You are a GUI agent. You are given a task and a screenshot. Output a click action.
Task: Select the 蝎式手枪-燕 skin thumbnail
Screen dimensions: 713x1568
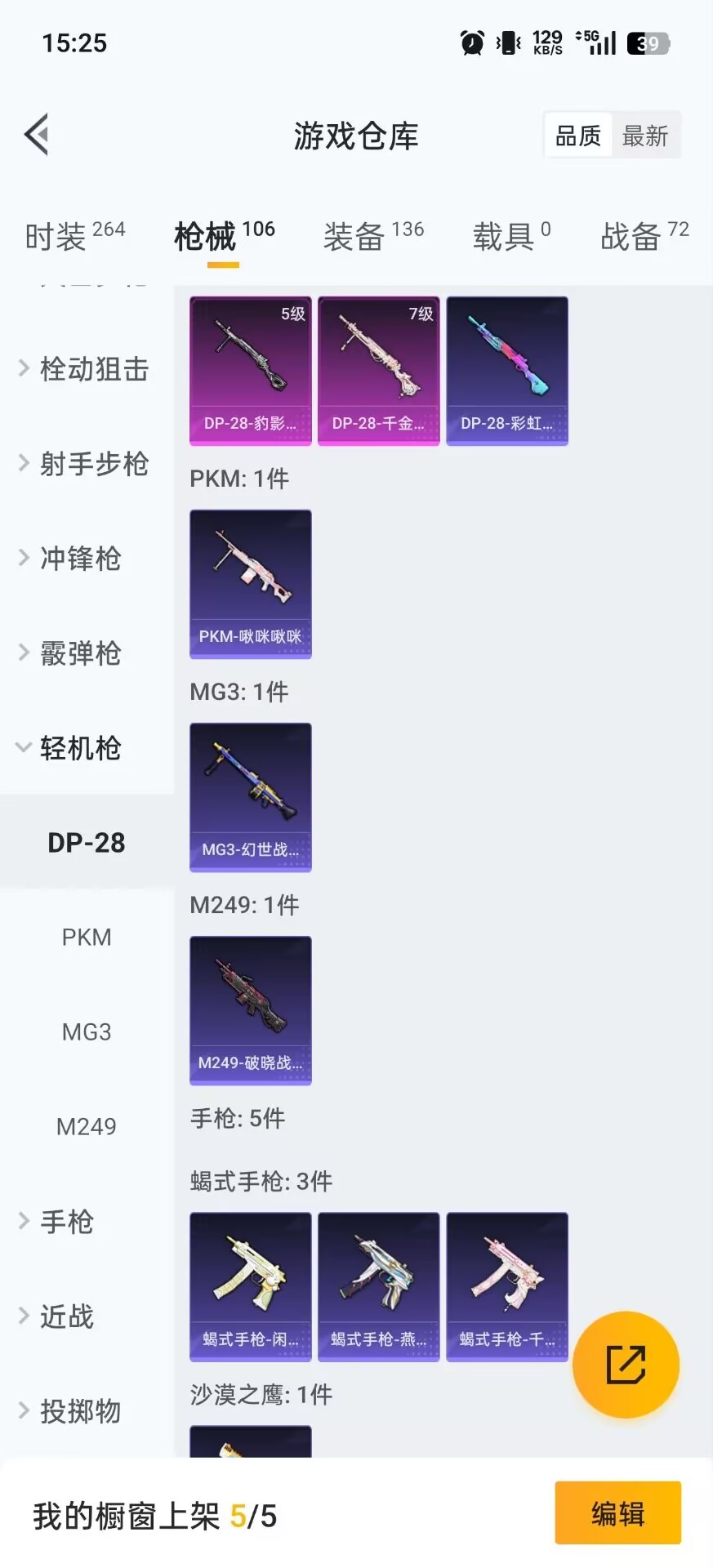click(x=378, y=1285)
